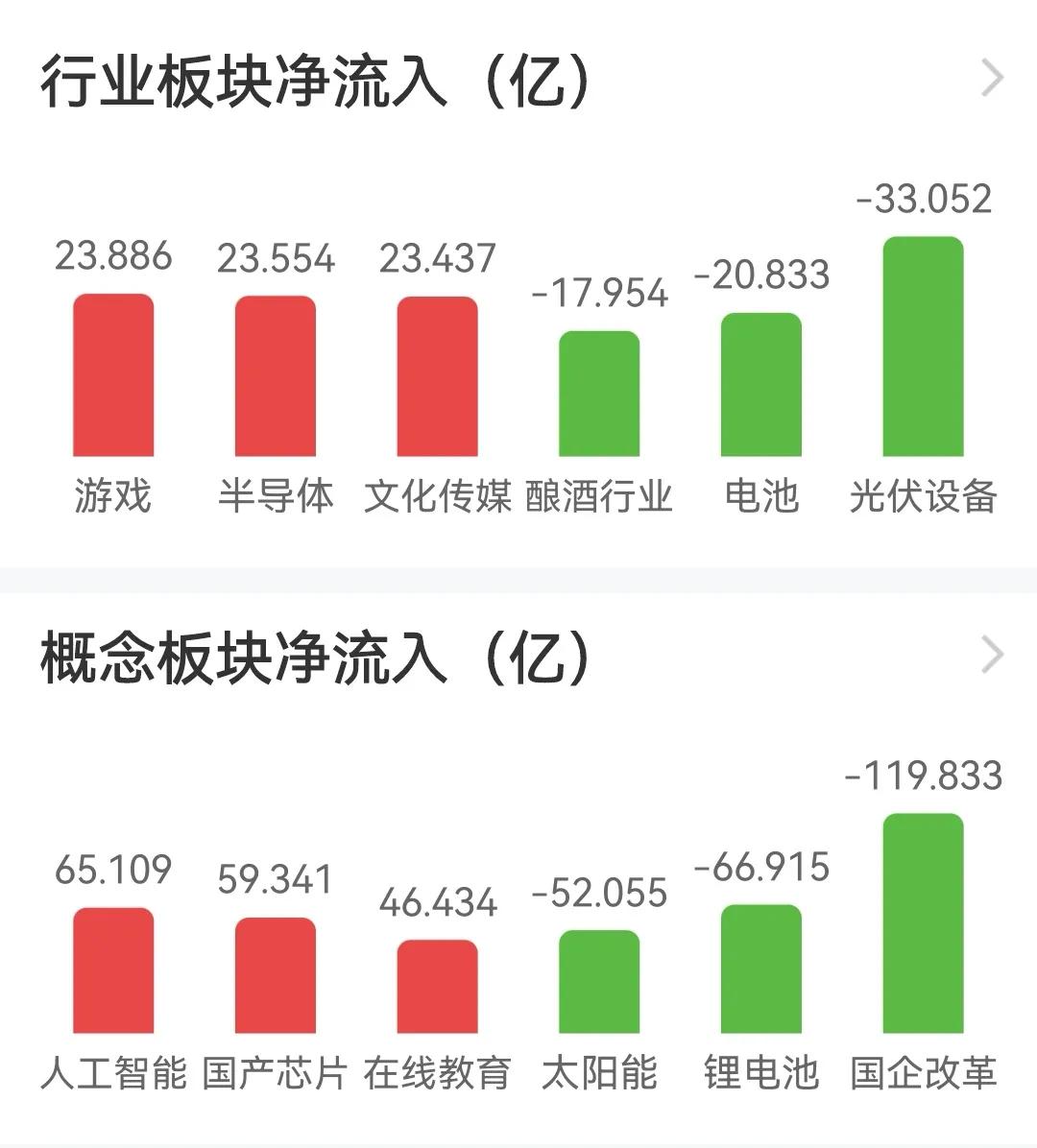Click the 游戏 category label
This screenshot has width=1037, height=1148.
(x=112, y=491)
